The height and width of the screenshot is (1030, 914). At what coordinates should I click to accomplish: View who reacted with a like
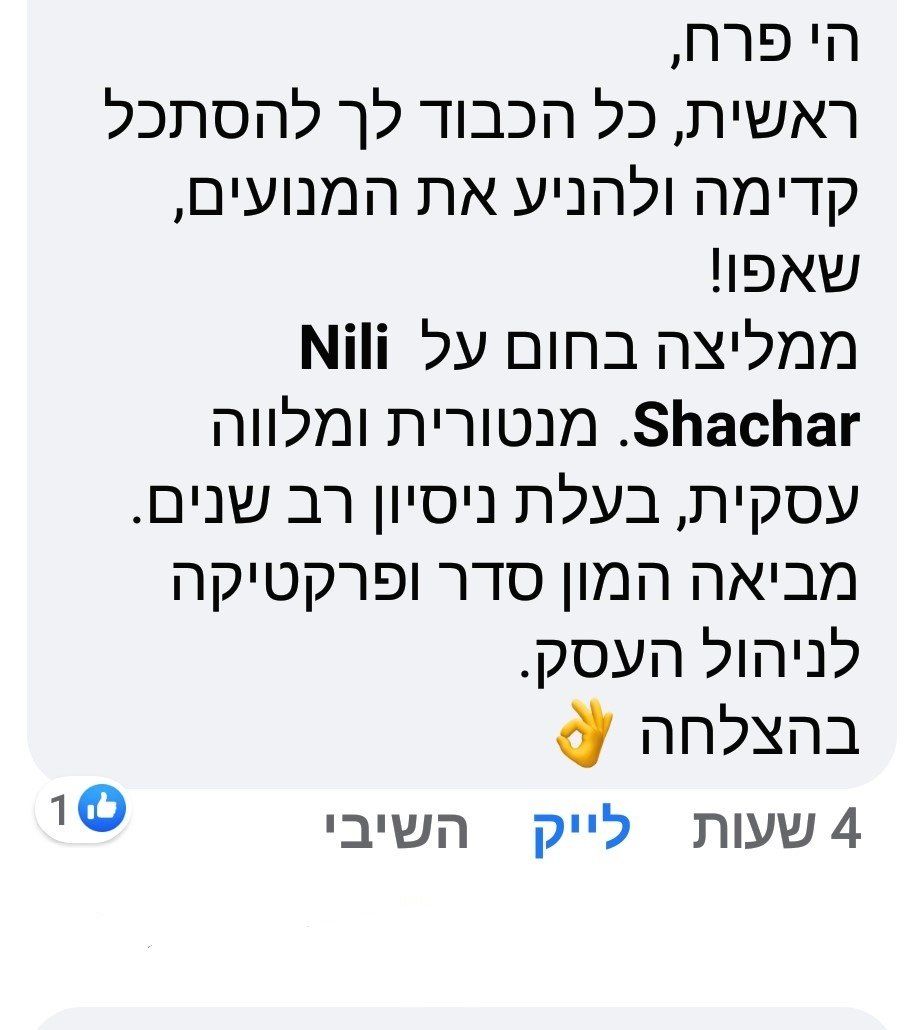84,809
